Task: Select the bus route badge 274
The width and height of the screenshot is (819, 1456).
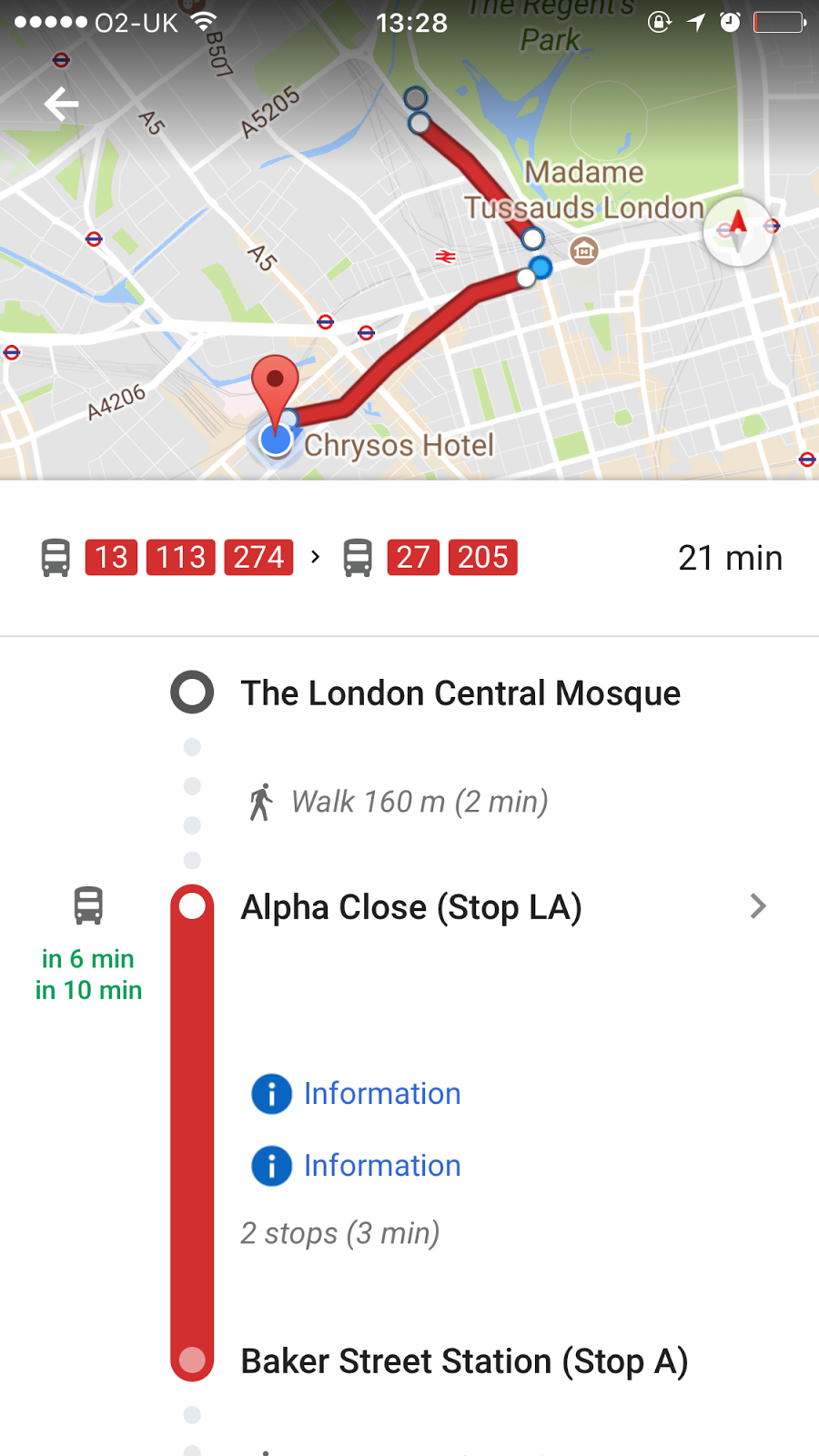Action: tap(258, 557)
